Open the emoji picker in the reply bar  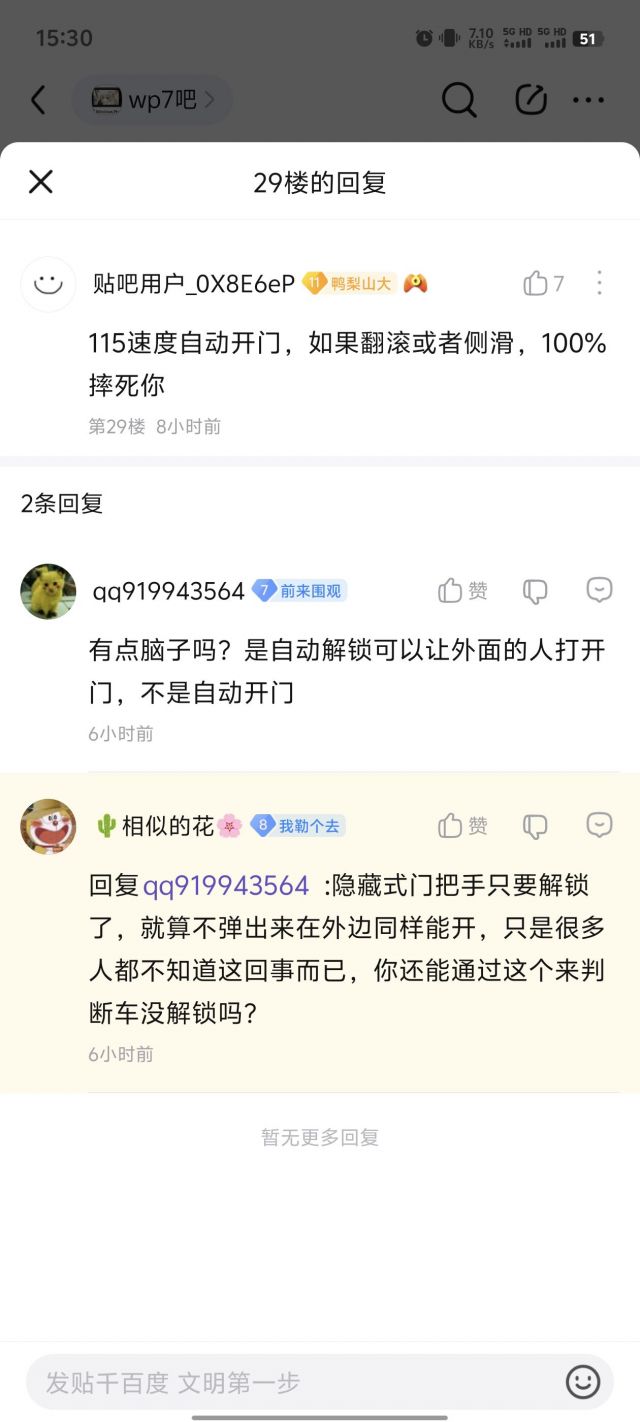(x=583, y=1382)
